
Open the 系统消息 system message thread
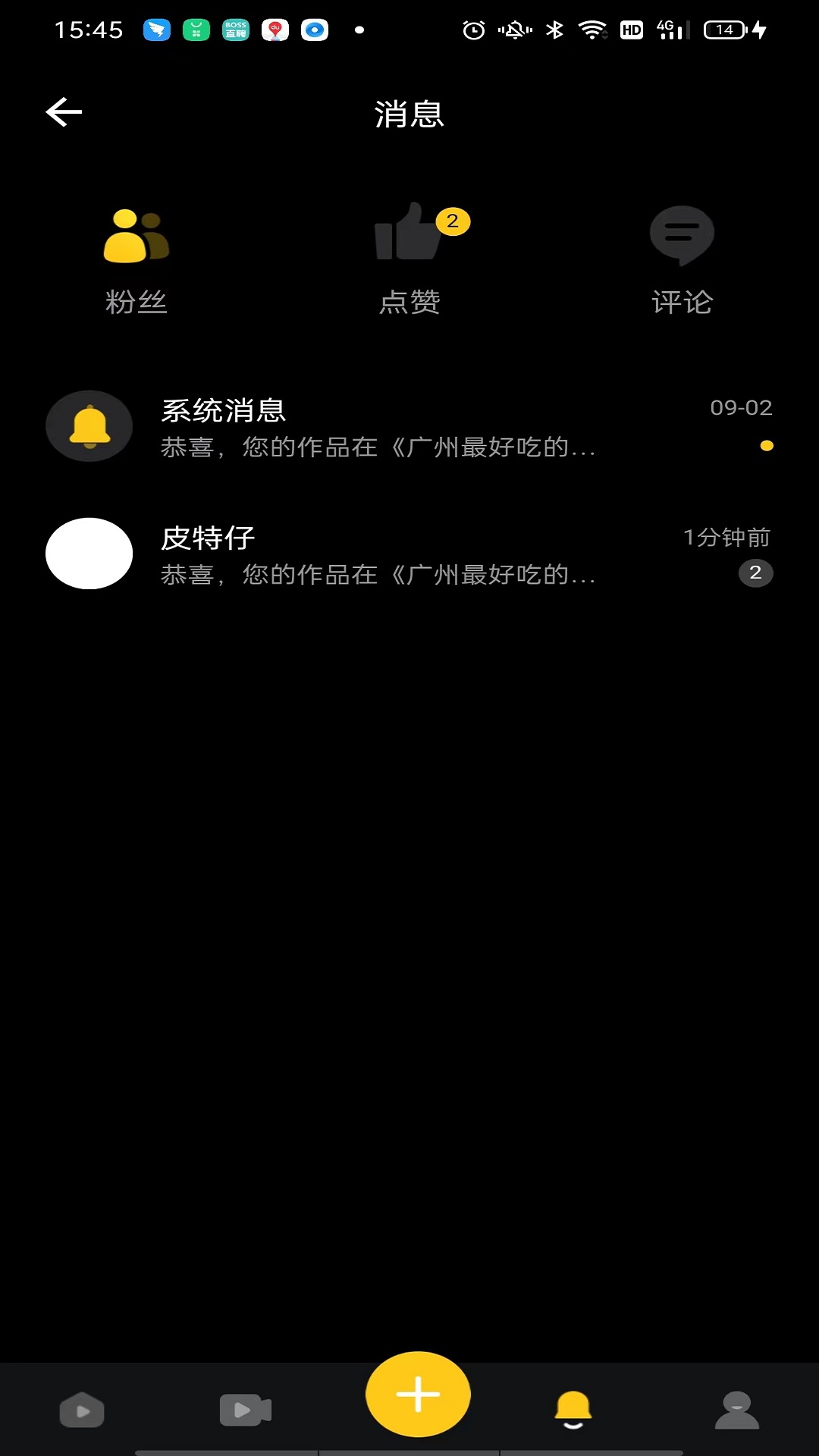(x=409, y=427)
